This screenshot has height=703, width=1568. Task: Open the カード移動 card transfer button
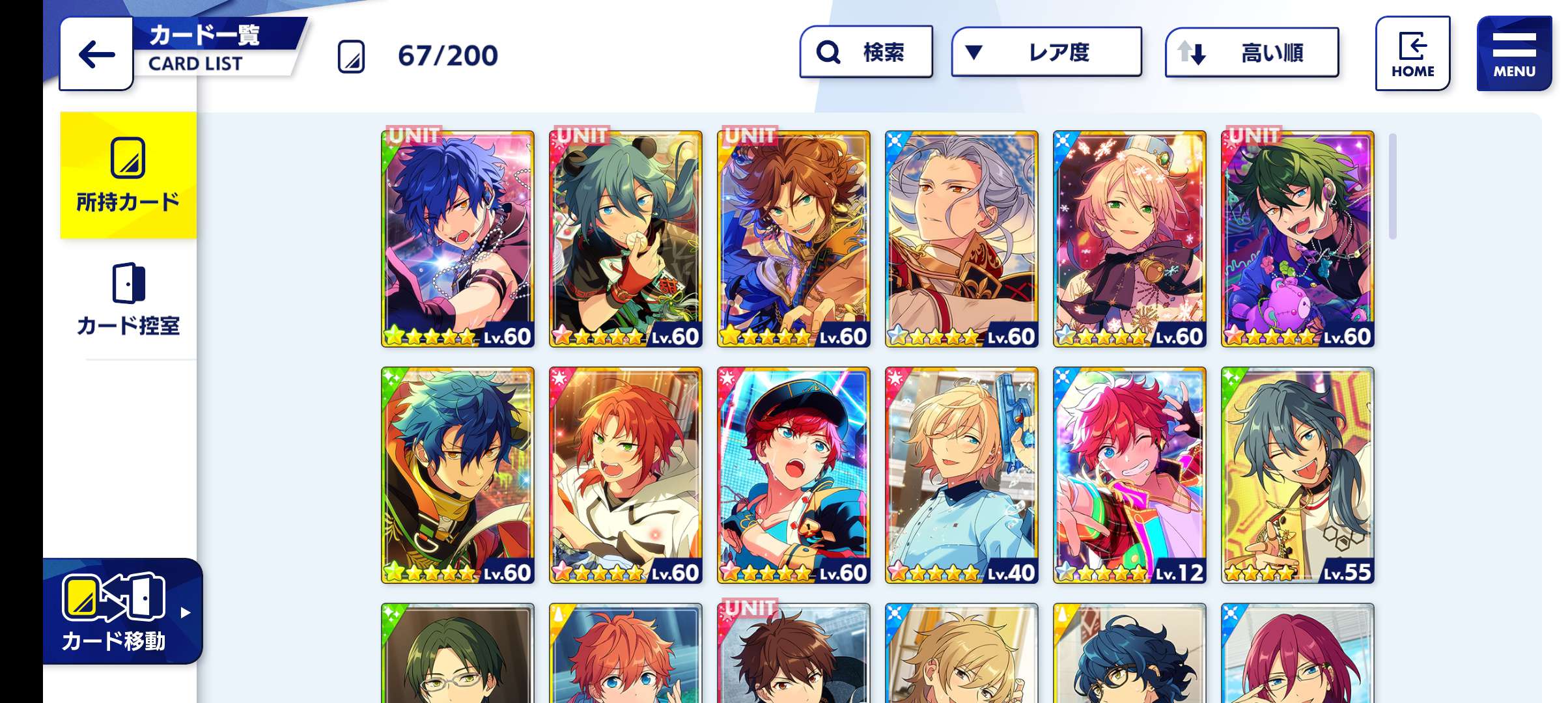(x=122, y=611)
